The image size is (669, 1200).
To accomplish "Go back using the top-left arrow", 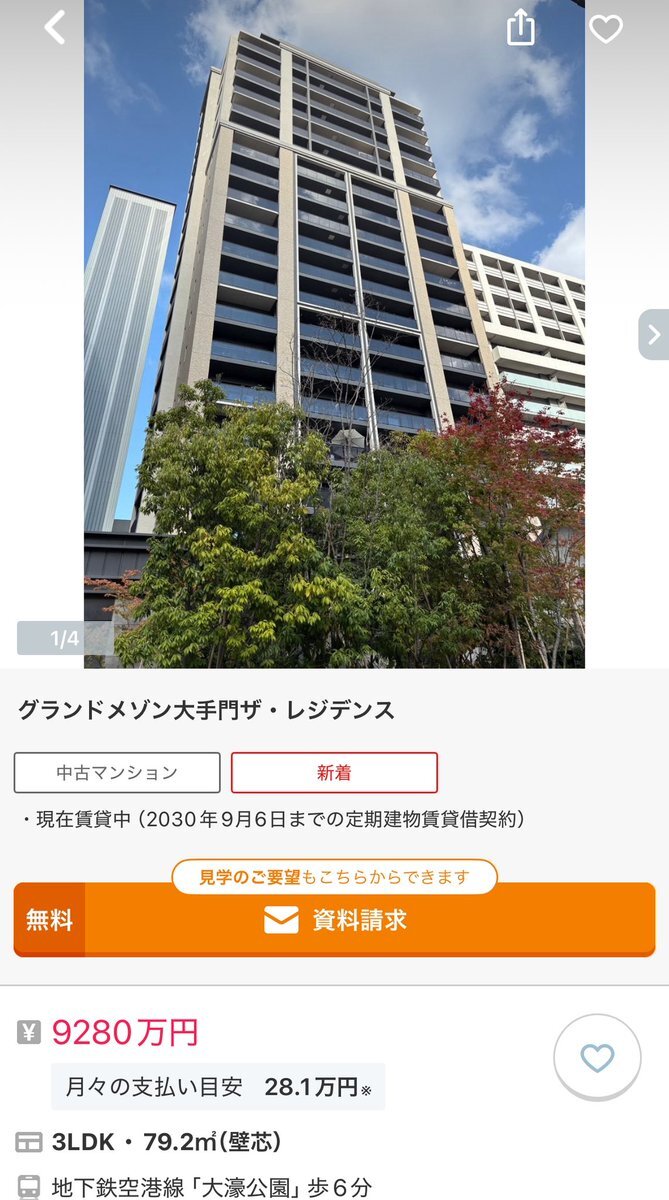I will coord(55,28).
